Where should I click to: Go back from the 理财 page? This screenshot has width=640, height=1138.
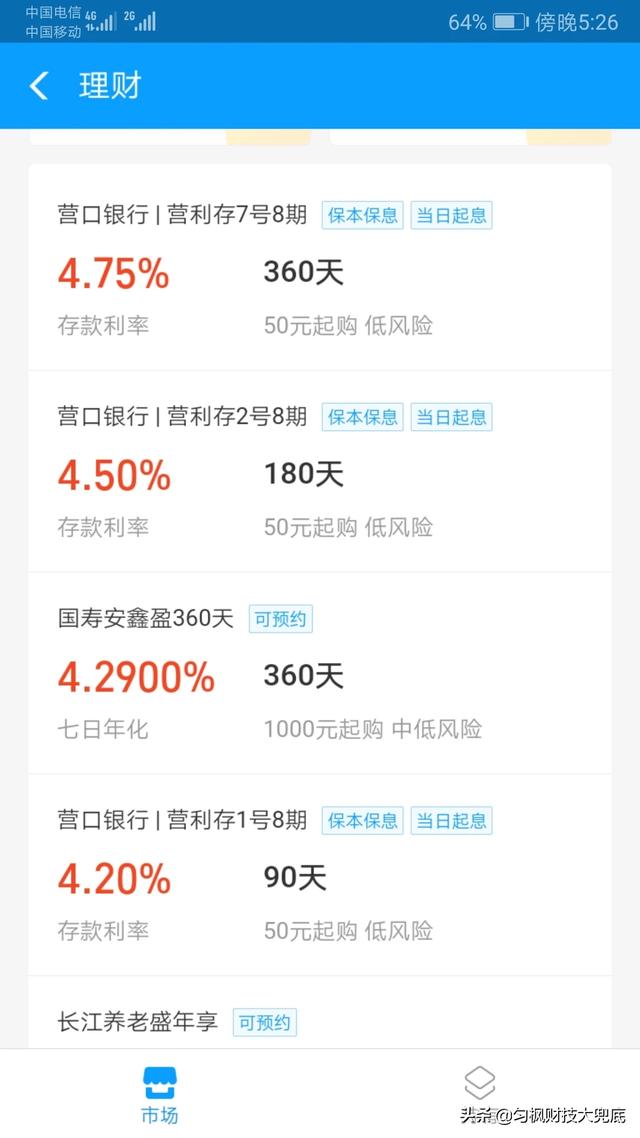pos(39,86)
